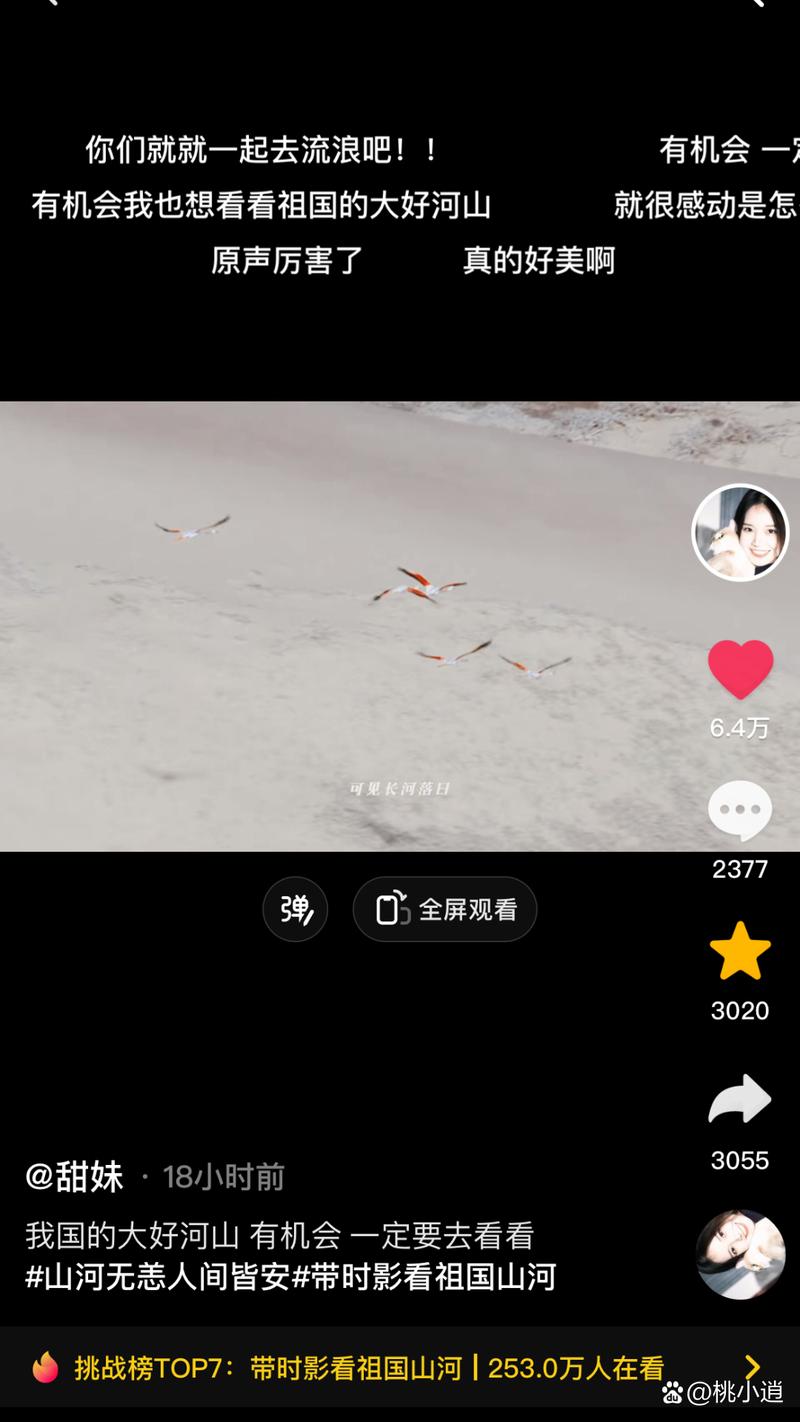Open the @甜妹 username
This screenshot has width=800, height=1422.
tap(75, 1176)
